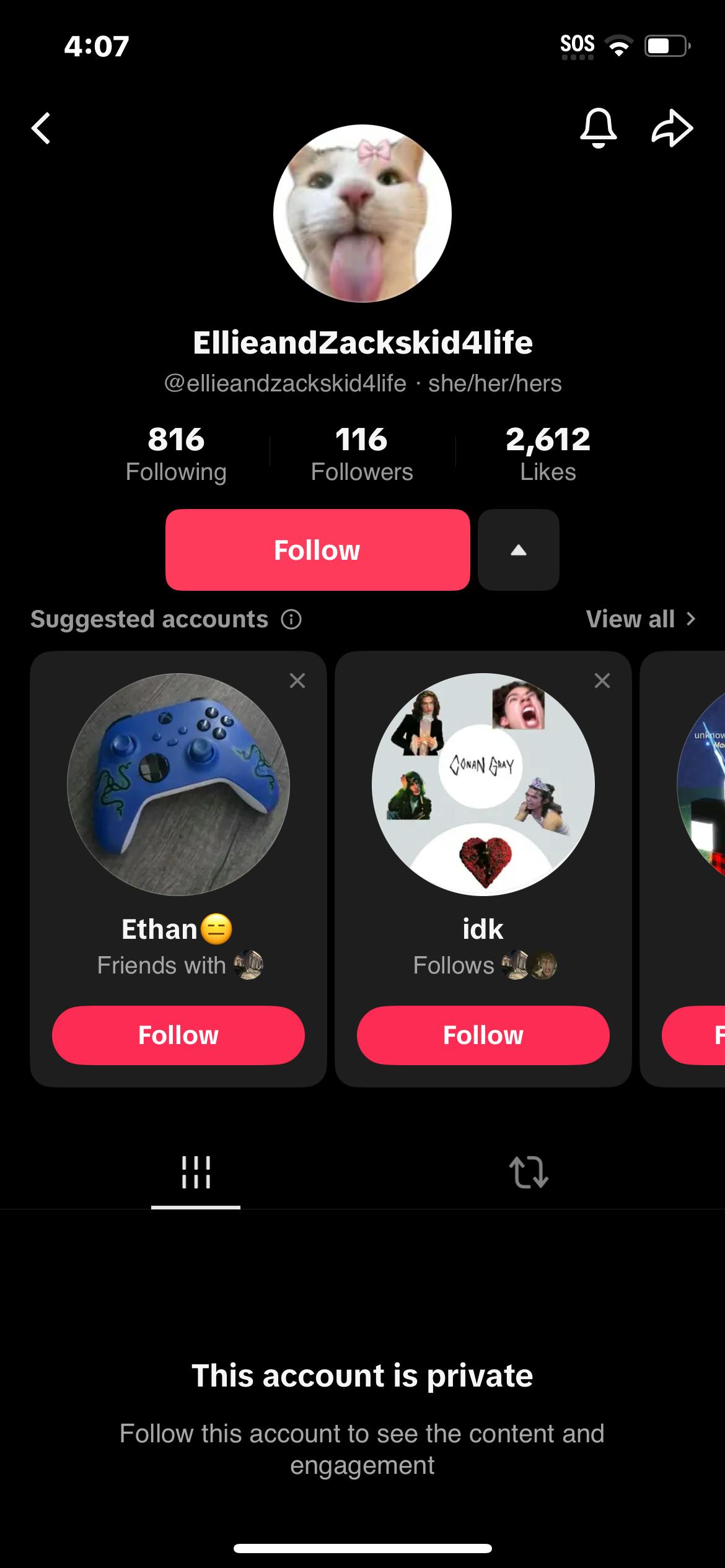Image resolution: width=725 pixels, height=1568 pixels.
Task: Share this profile via arrow icon
Action: click(672, 128)
